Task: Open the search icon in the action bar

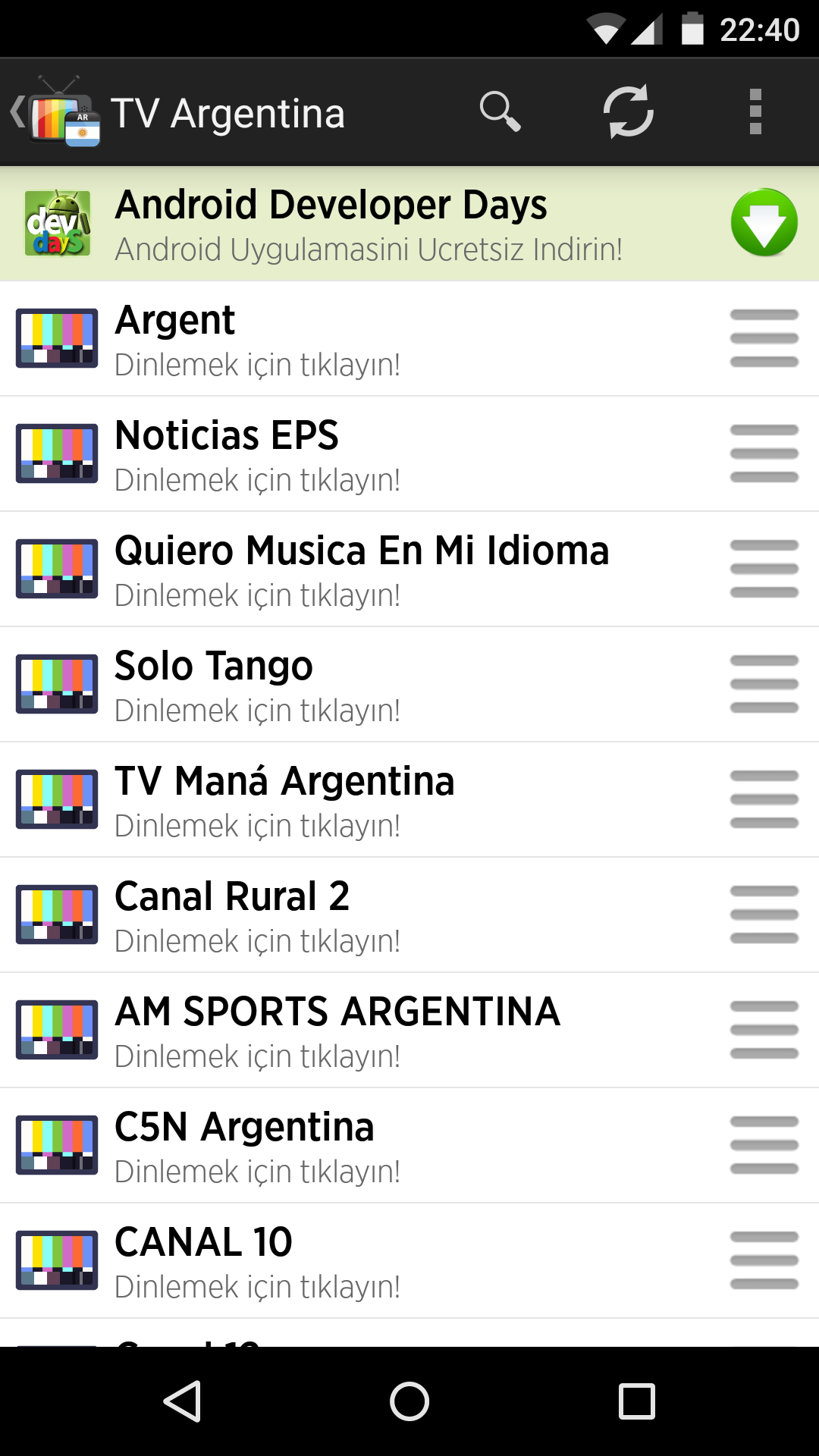Action: click(x=500, y=111)
